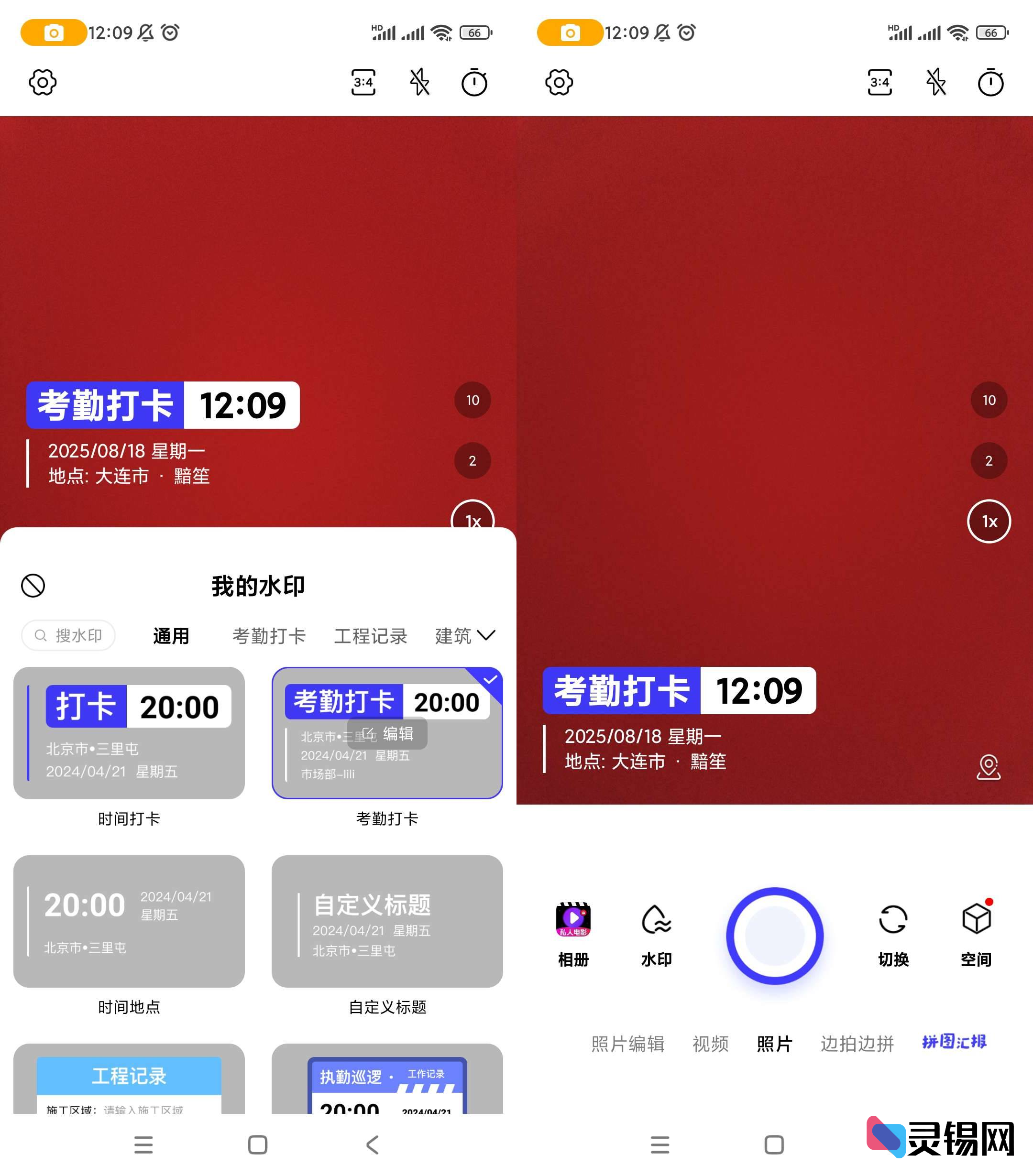Viewport: 1033px width, 1176px height.
Task: Tap the 搜水印 search field
Action: 68,635
